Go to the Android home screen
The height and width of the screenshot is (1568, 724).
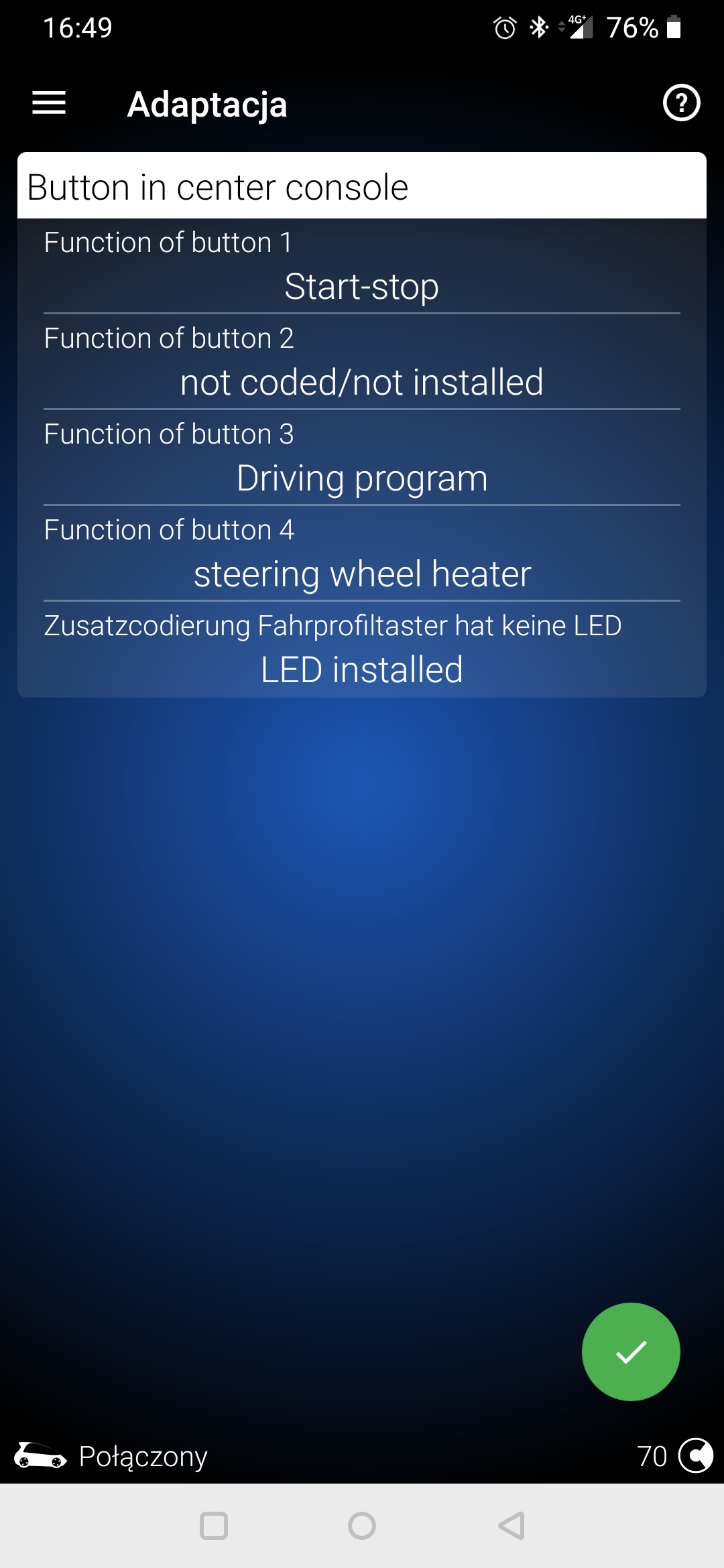[x=362, y=1526]
